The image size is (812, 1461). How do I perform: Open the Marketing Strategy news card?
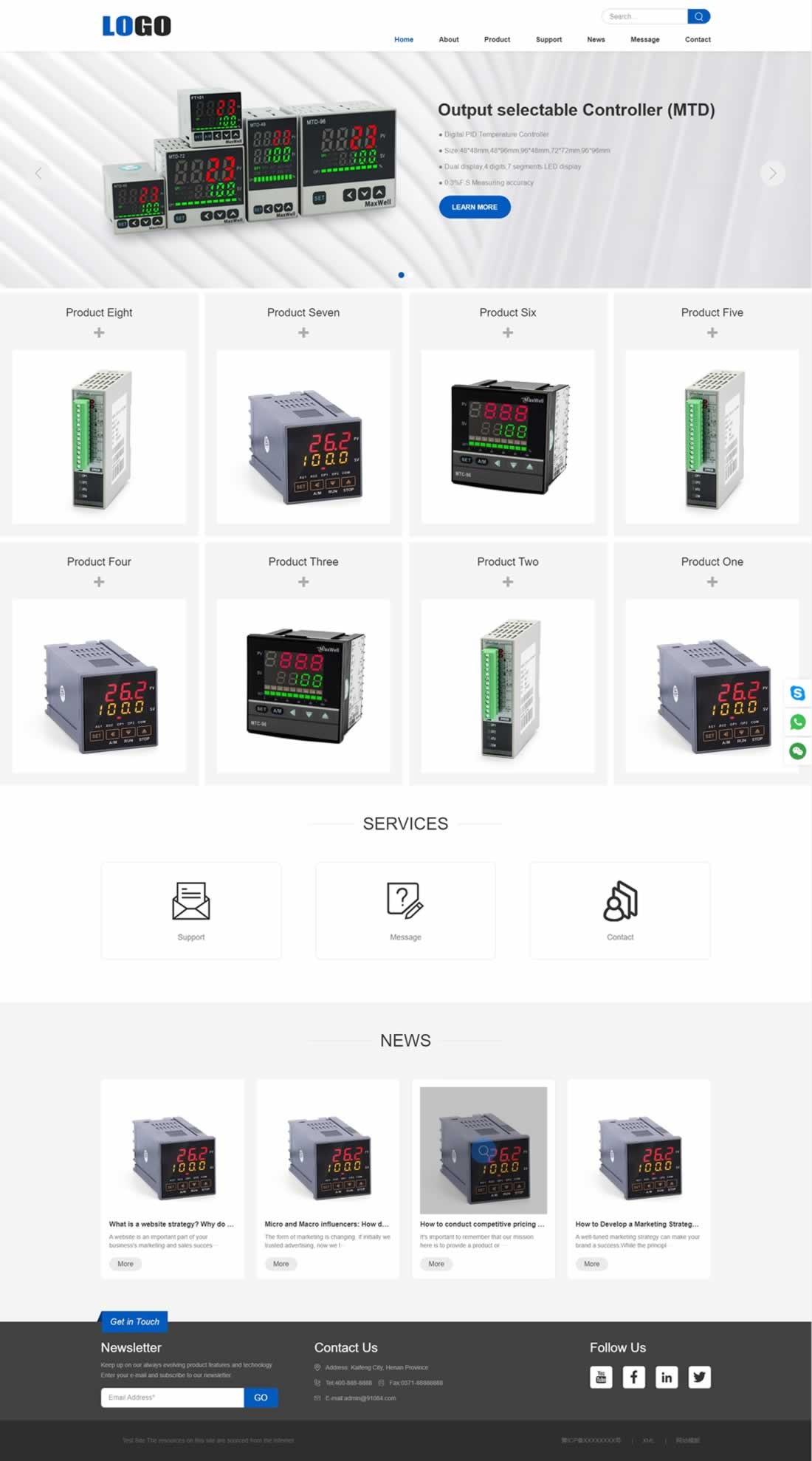[639, 1178]
